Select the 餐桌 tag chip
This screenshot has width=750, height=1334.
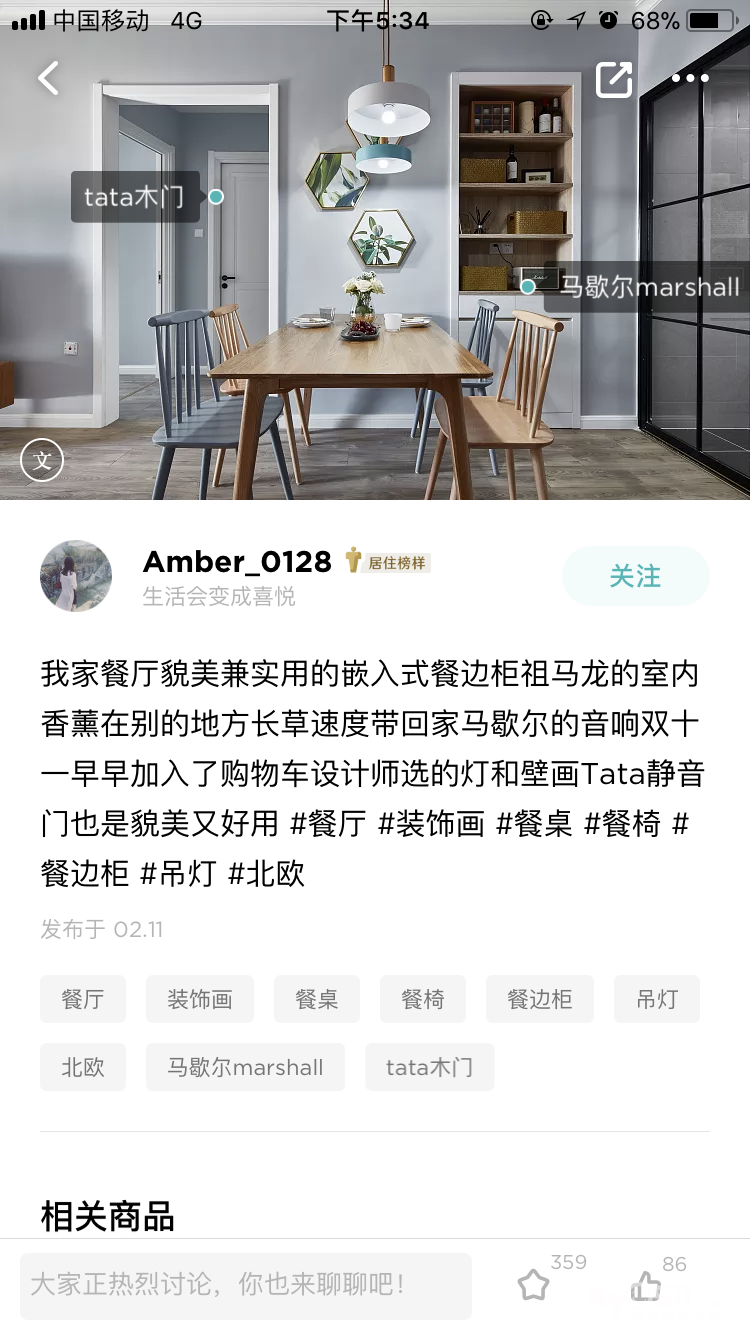317,999
